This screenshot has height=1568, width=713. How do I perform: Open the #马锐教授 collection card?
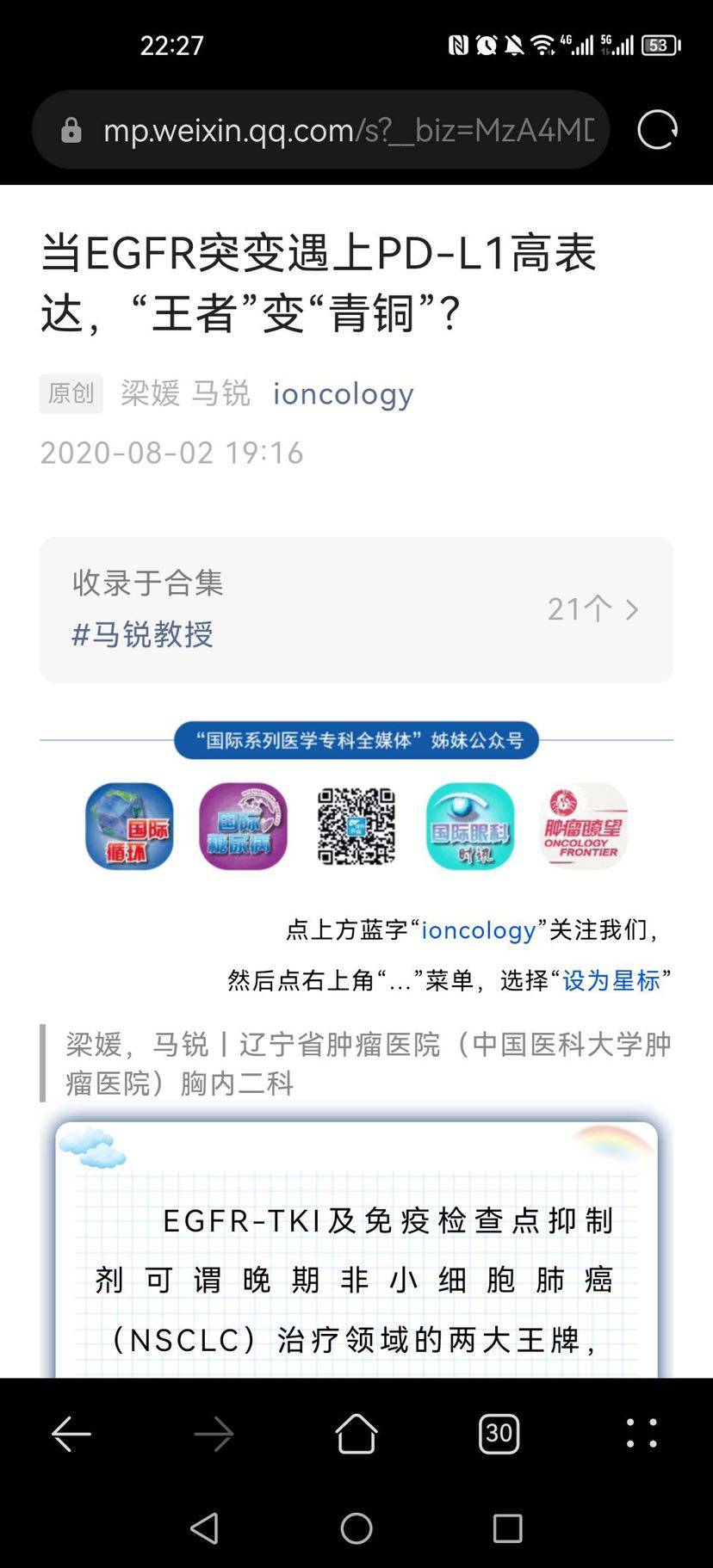click(356, 609)
